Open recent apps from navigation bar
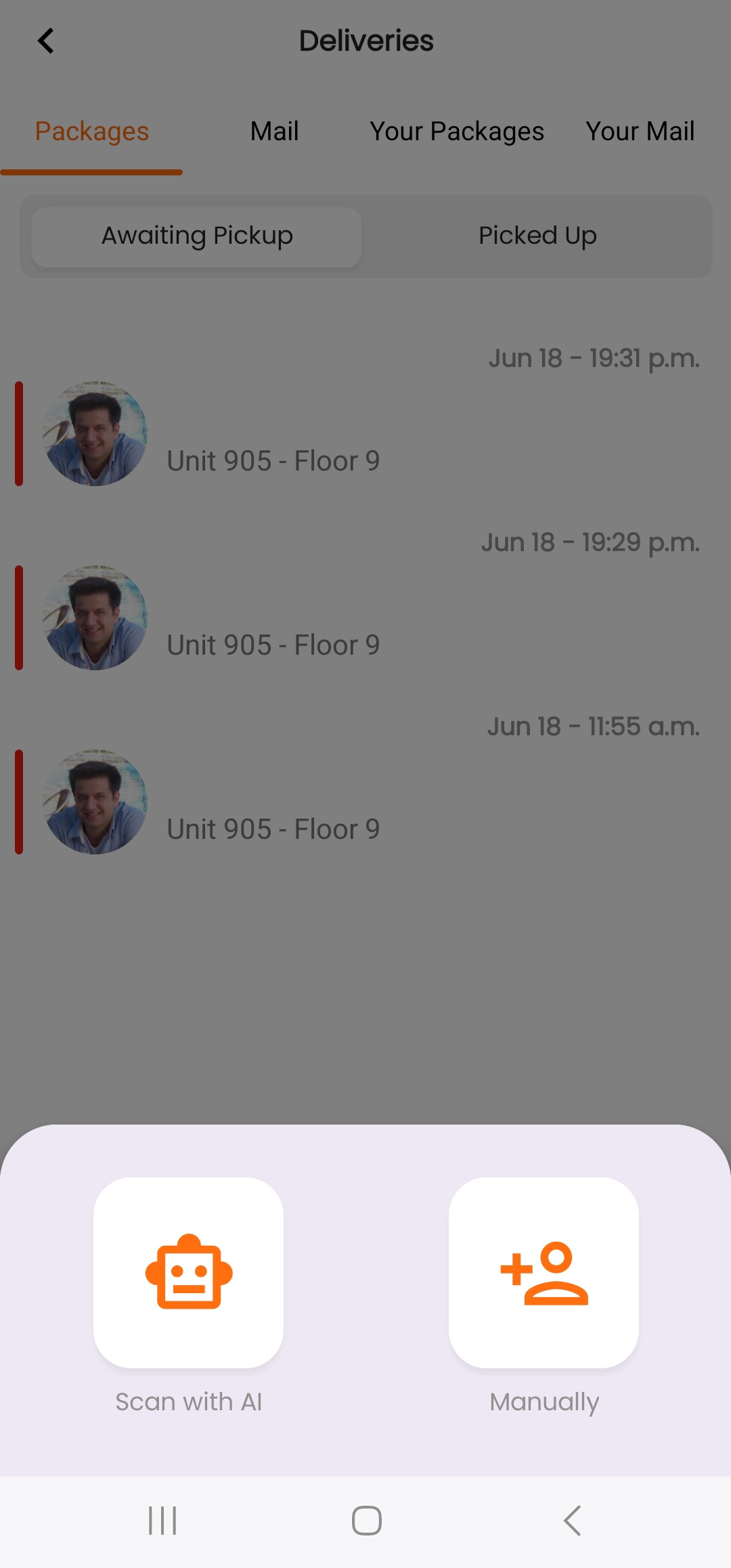Image resolution: width=731 pixels, height=1568 pixels. 162,1521
